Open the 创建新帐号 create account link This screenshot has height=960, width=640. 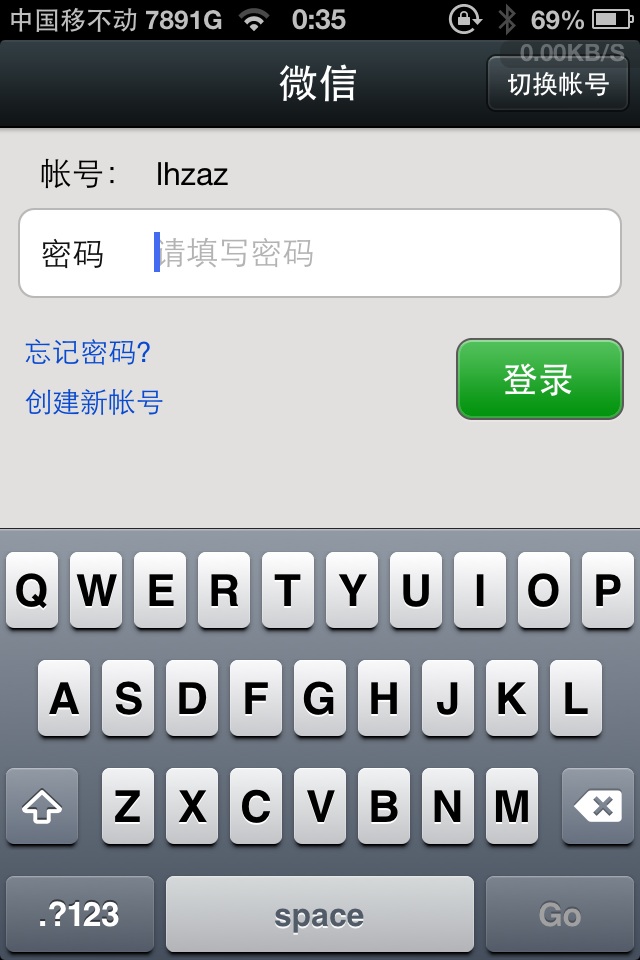coord(94,403)
